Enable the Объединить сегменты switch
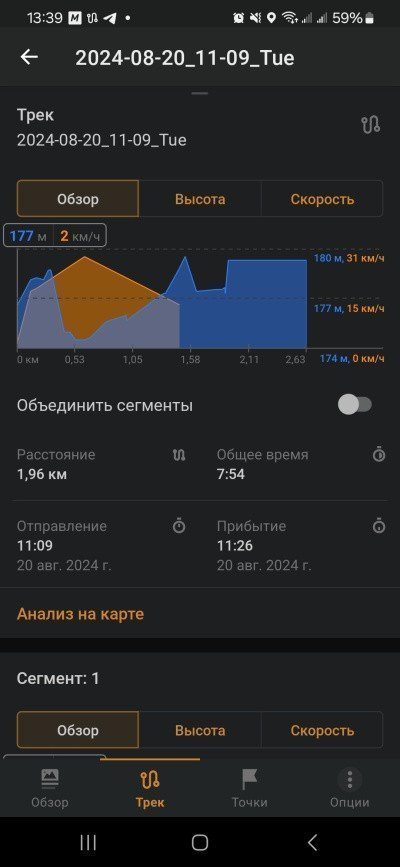 (355, 405)
